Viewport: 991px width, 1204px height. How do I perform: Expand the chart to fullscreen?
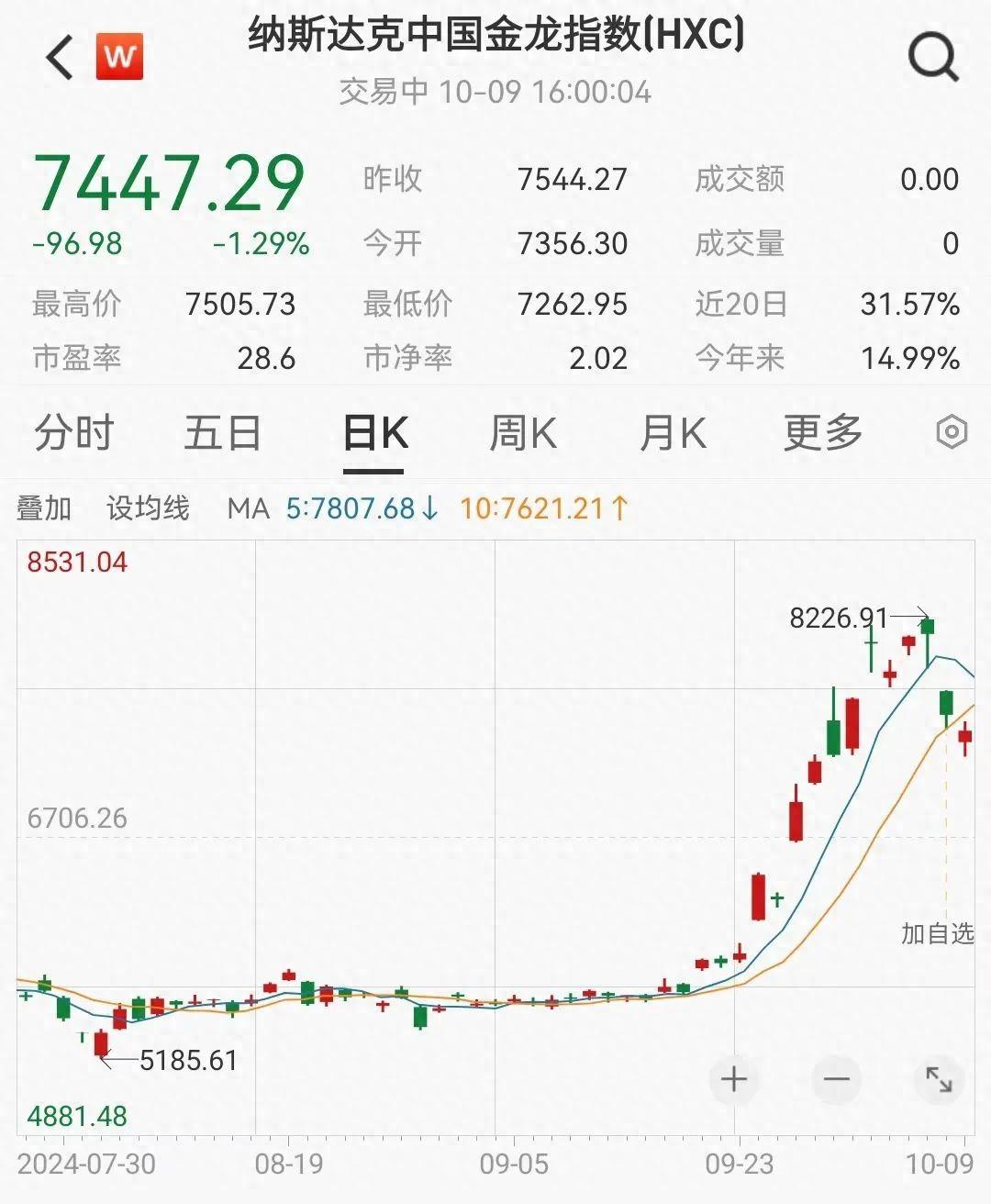(x=939, y=1079)
